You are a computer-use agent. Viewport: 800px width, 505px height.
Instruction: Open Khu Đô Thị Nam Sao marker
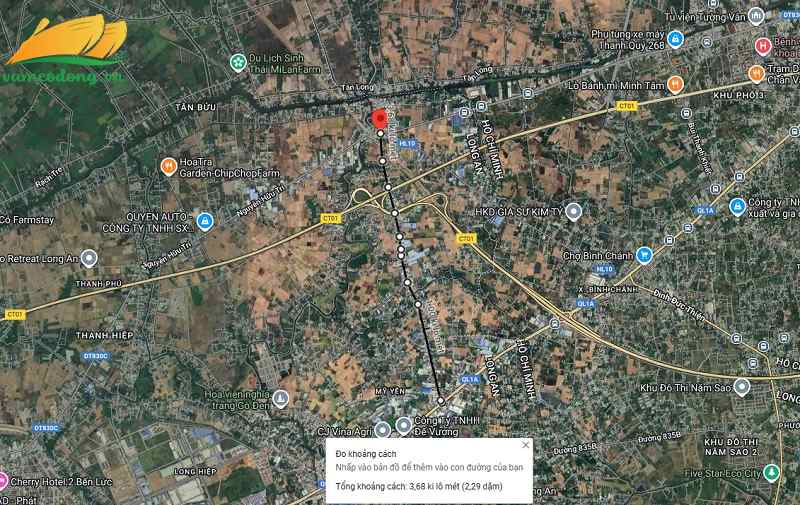[742, 386]
